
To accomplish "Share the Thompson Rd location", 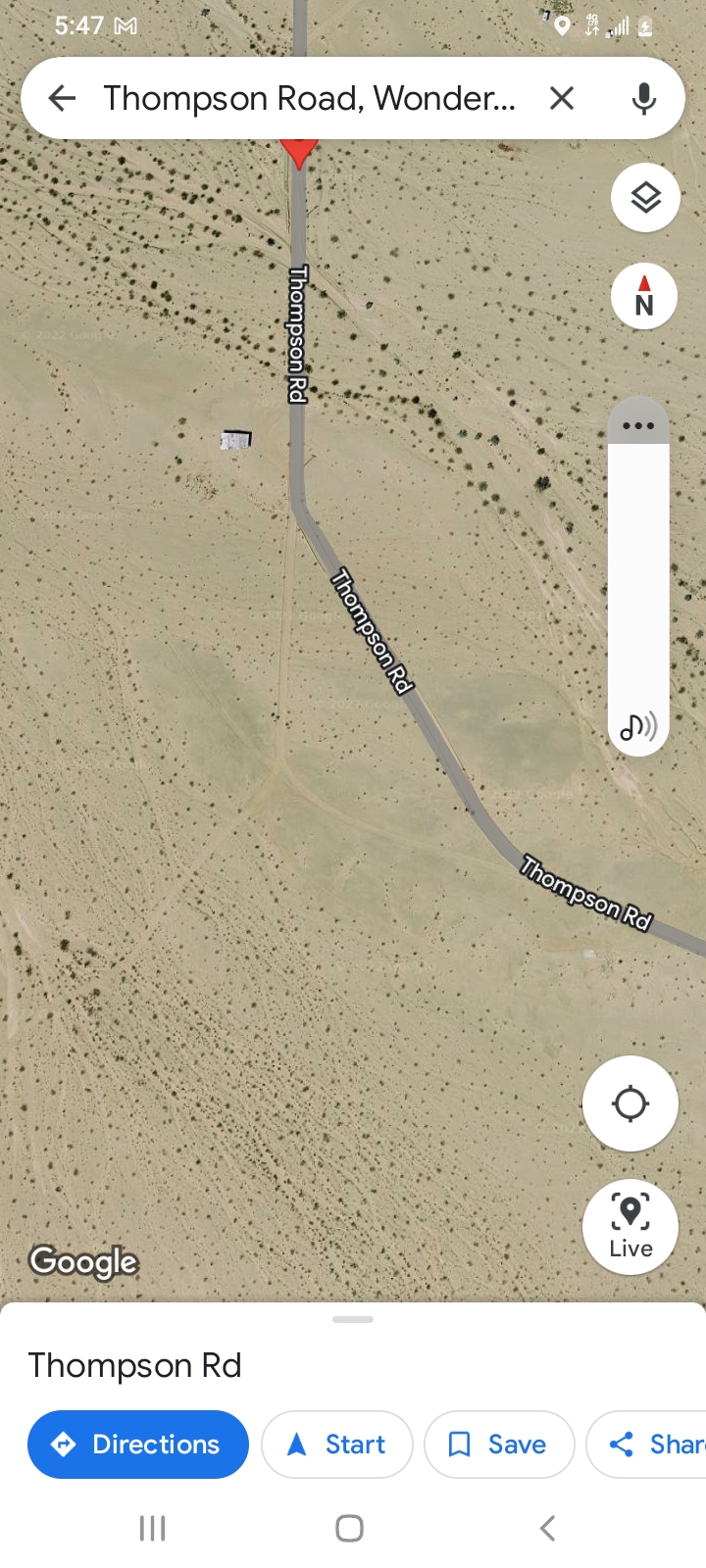I will pos(646,1445).
